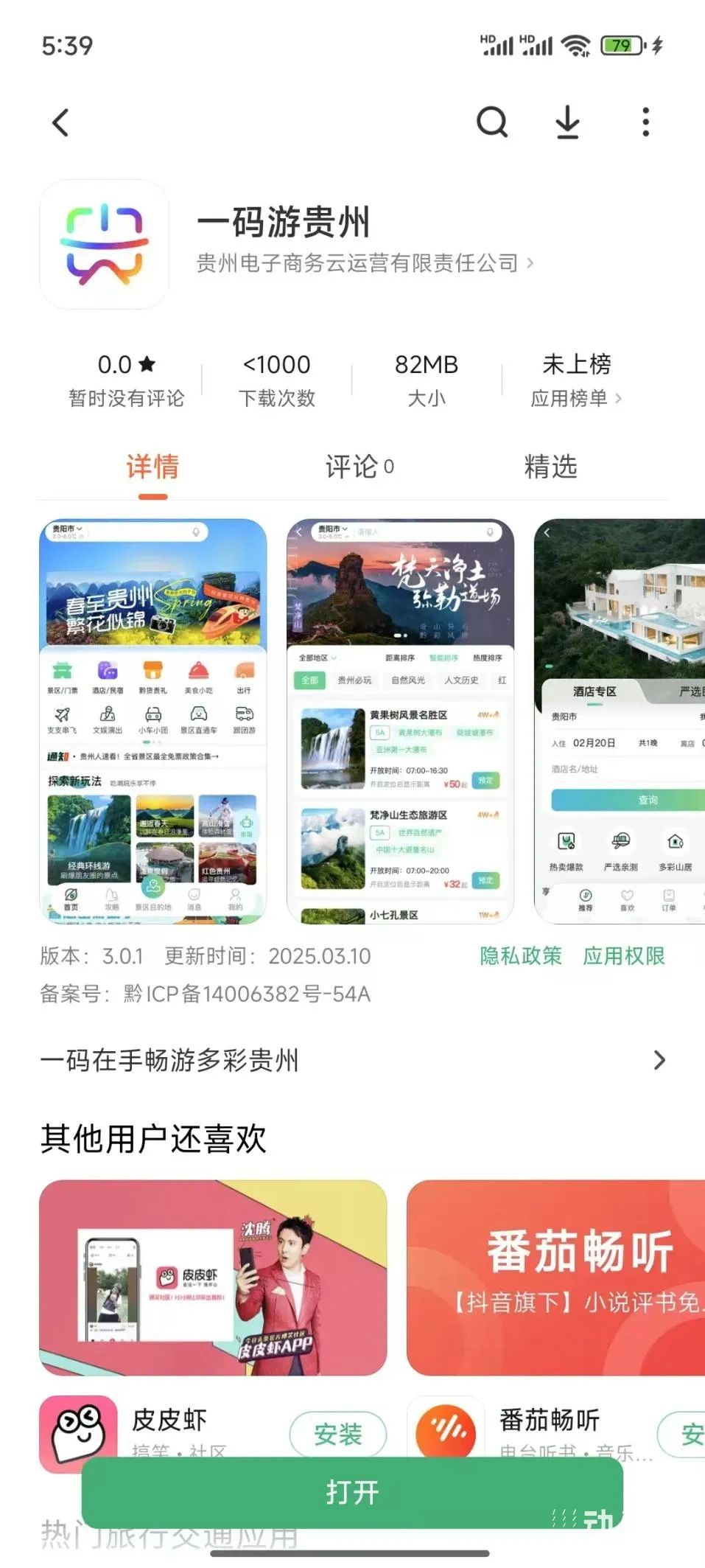705x1568 pixels.
Task: Switch to the 评论 tab
Action: (359, 467)
